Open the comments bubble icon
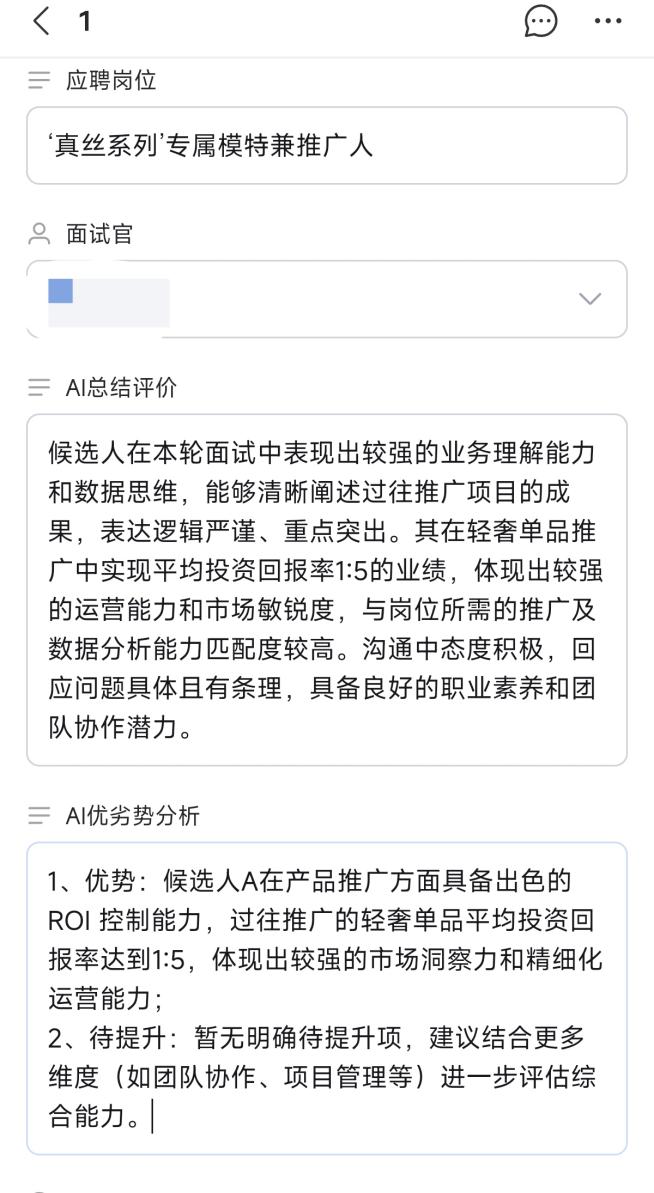Viewport: 654px width, 1193px height. point(541,22)
